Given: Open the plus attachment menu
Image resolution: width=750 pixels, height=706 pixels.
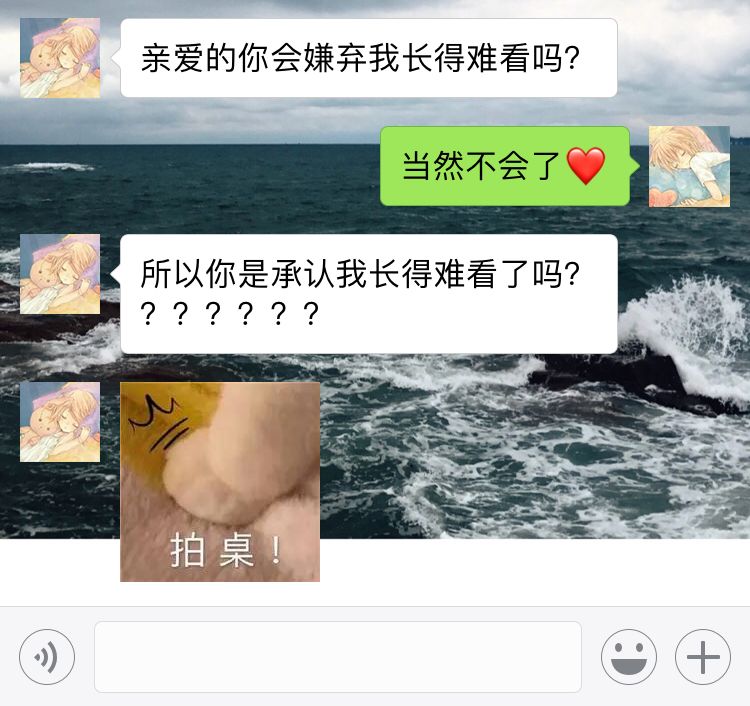Looking at the screenshot, I should click(x=703, y=657).
